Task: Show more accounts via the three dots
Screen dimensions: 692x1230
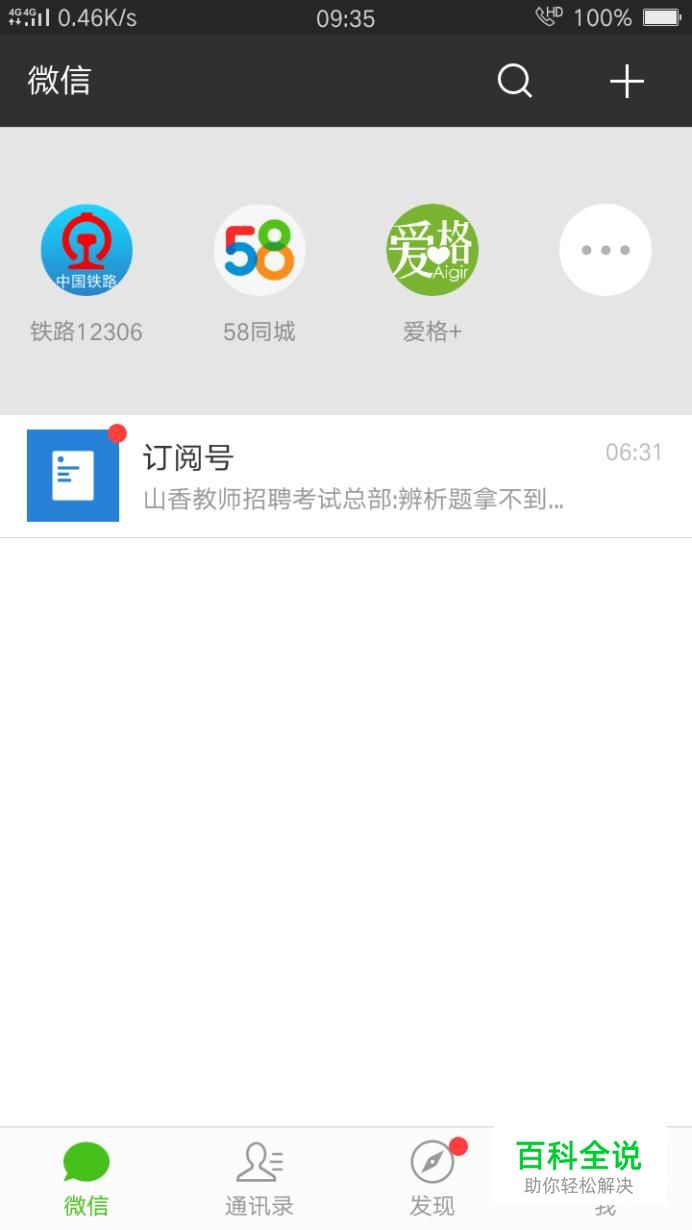Action: click(605, 250)
